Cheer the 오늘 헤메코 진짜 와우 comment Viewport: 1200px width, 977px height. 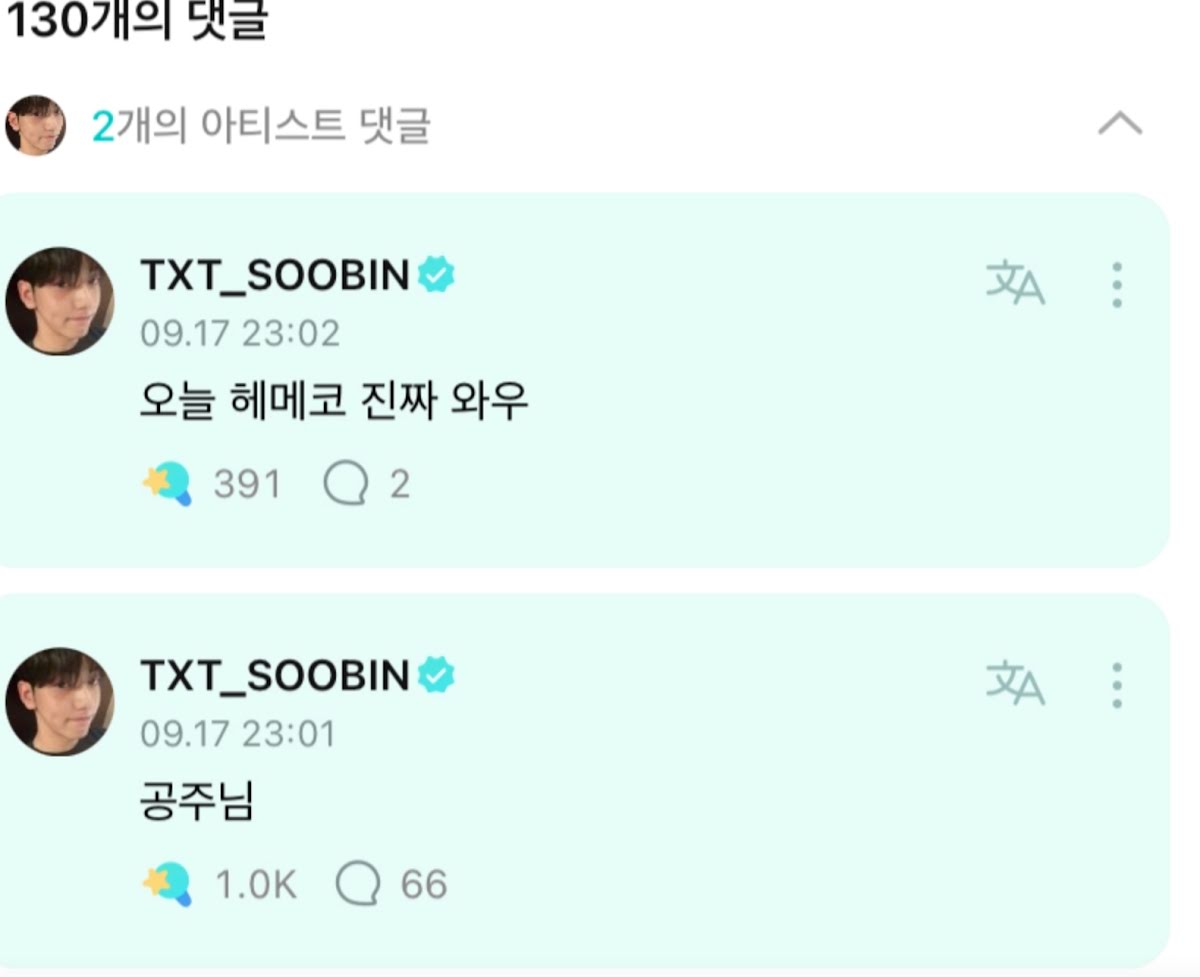[x=167, y=485]
